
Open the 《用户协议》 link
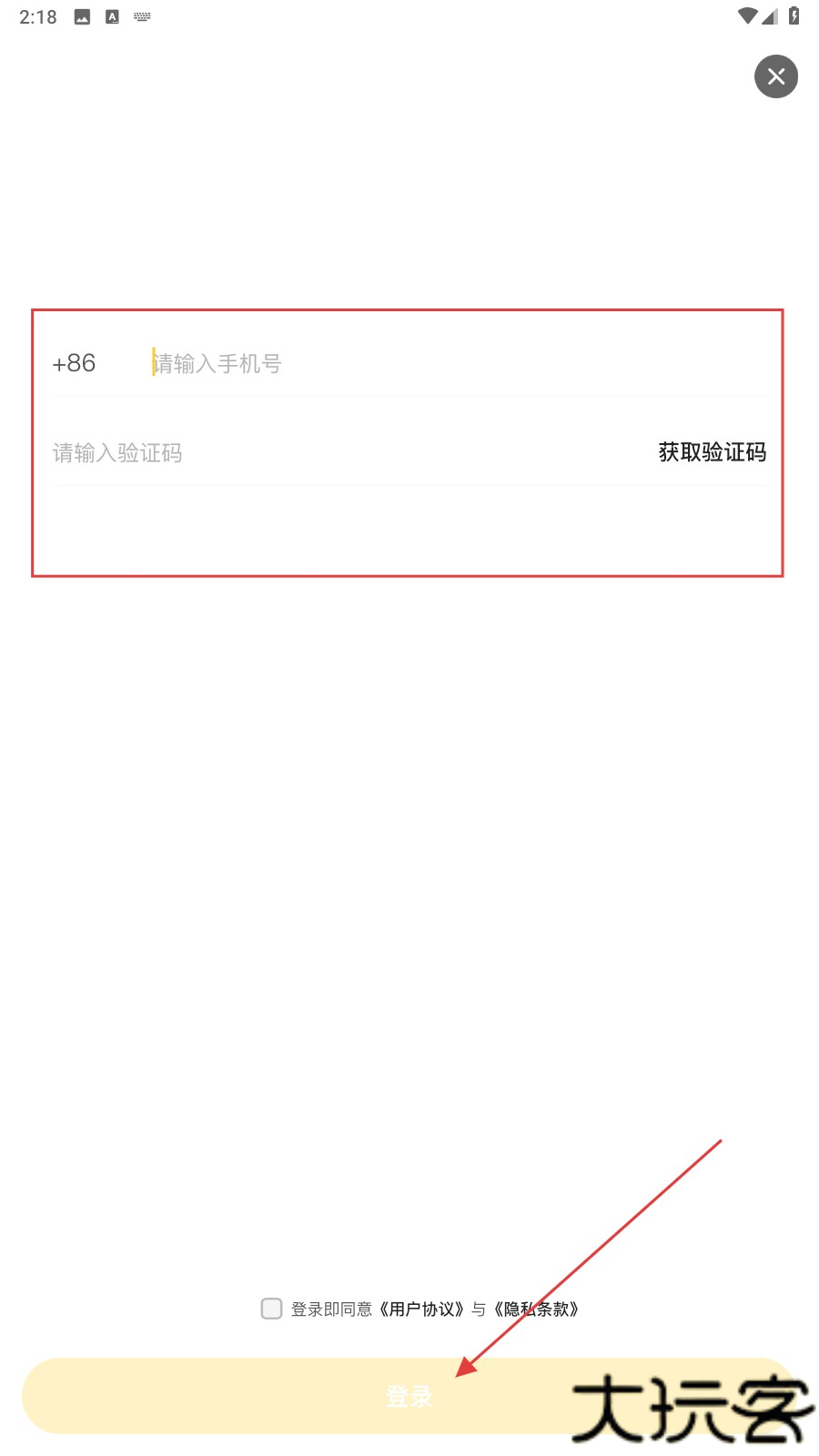(422, 1309)
